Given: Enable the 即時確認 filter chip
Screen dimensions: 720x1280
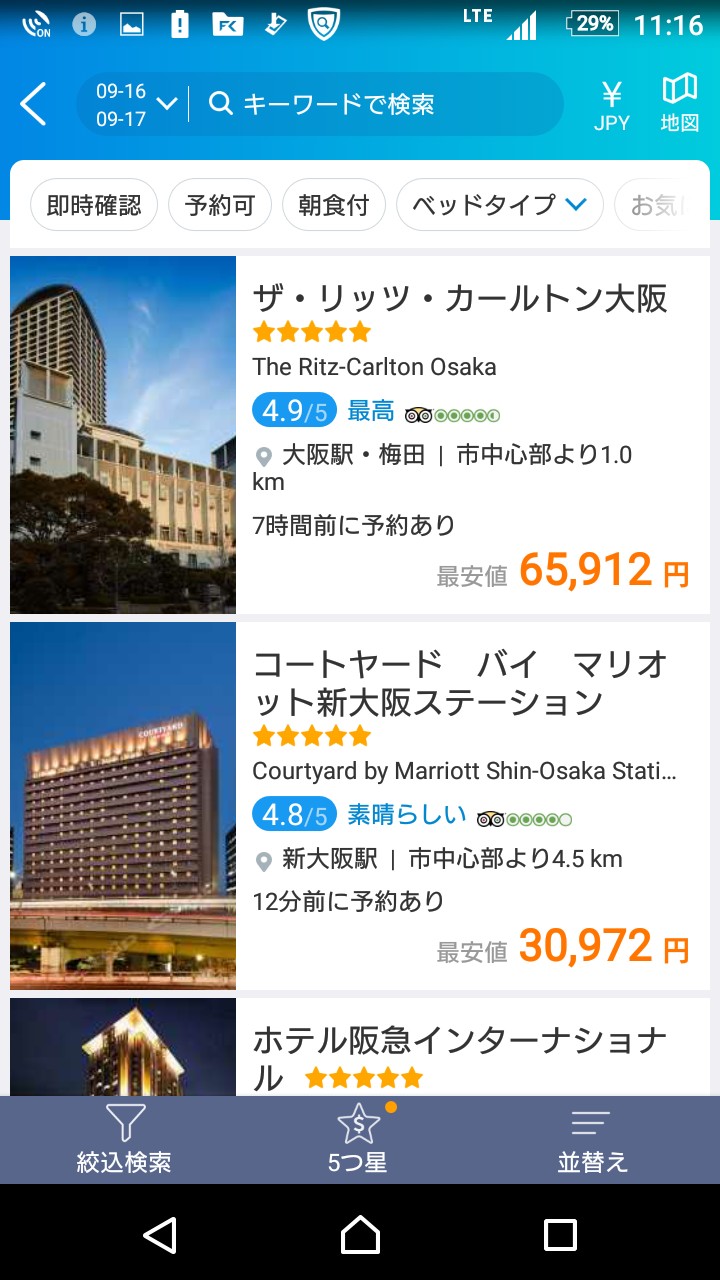Looking at the screenshot, I should click(94, 204).
